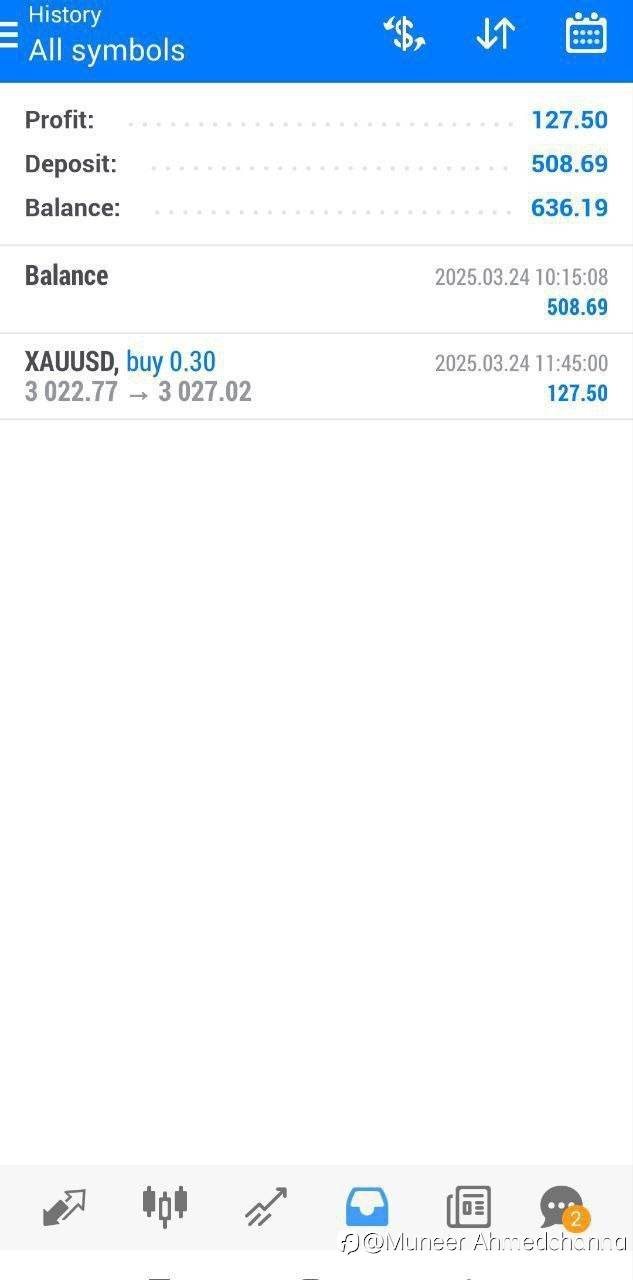Tap the currency symbol filter icon

404,34
